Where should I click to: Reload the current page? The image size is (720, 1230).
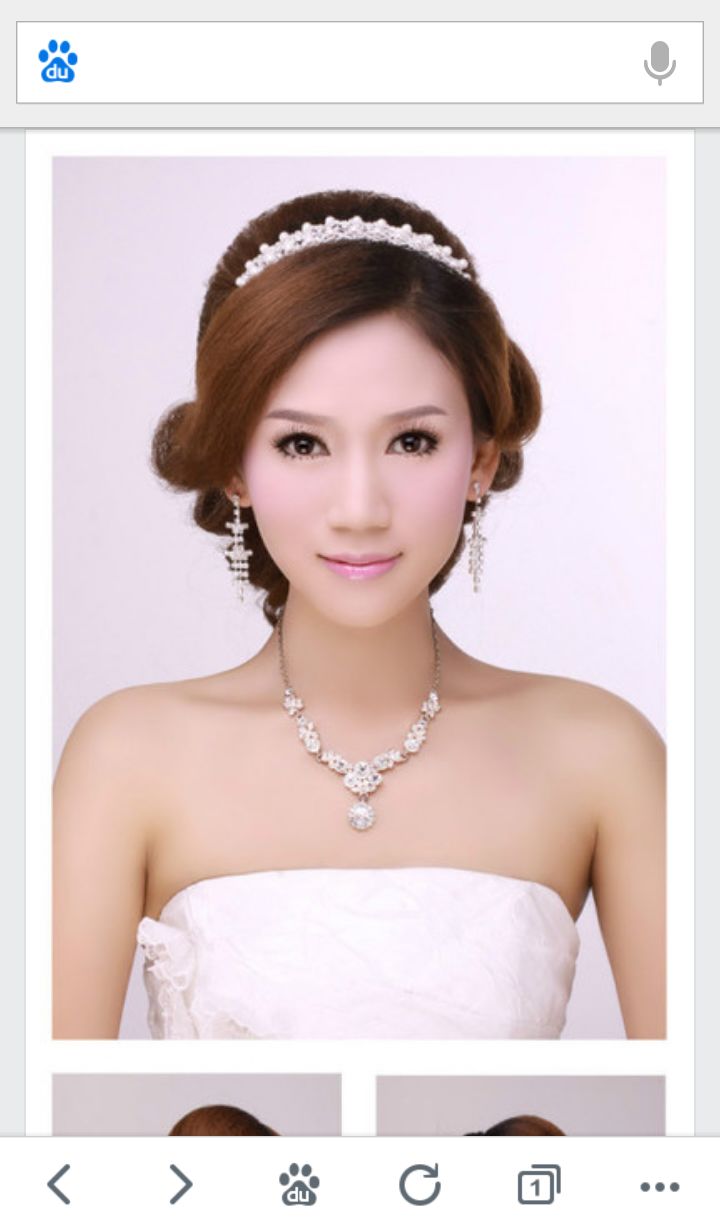tap(419, 1185)
